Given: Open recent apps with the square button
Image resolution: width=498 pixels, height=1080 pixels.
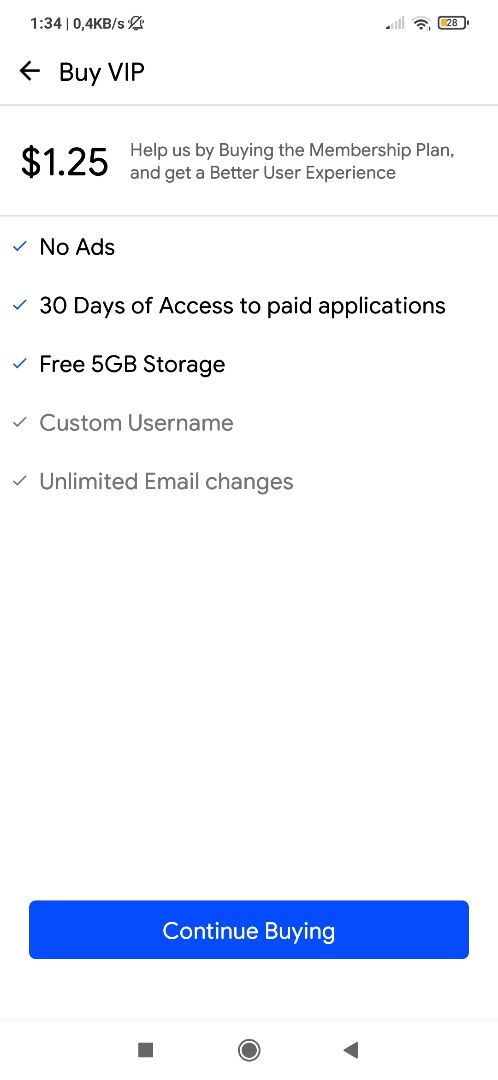Looking at the screenshot, I should [145, 1050].
